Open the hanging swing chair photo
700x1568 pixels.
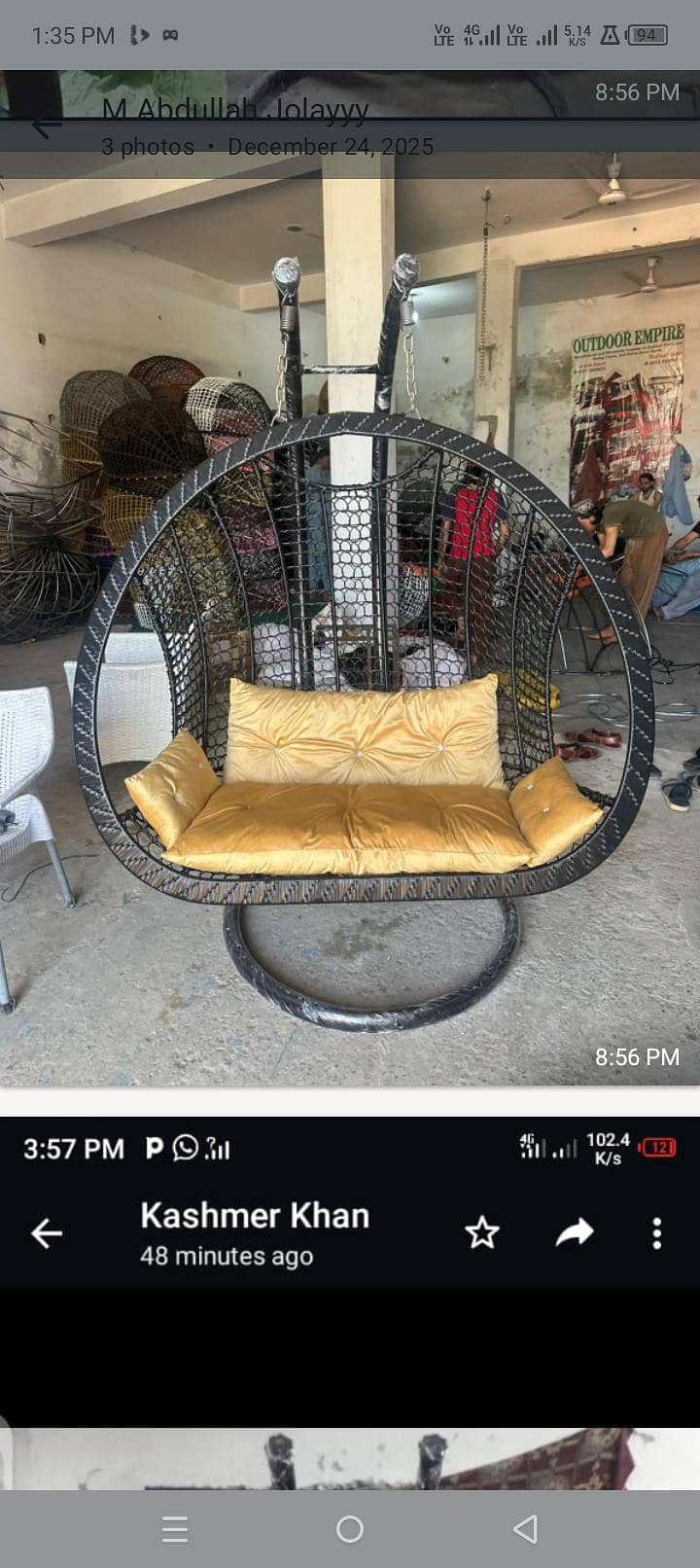point(350,632)
